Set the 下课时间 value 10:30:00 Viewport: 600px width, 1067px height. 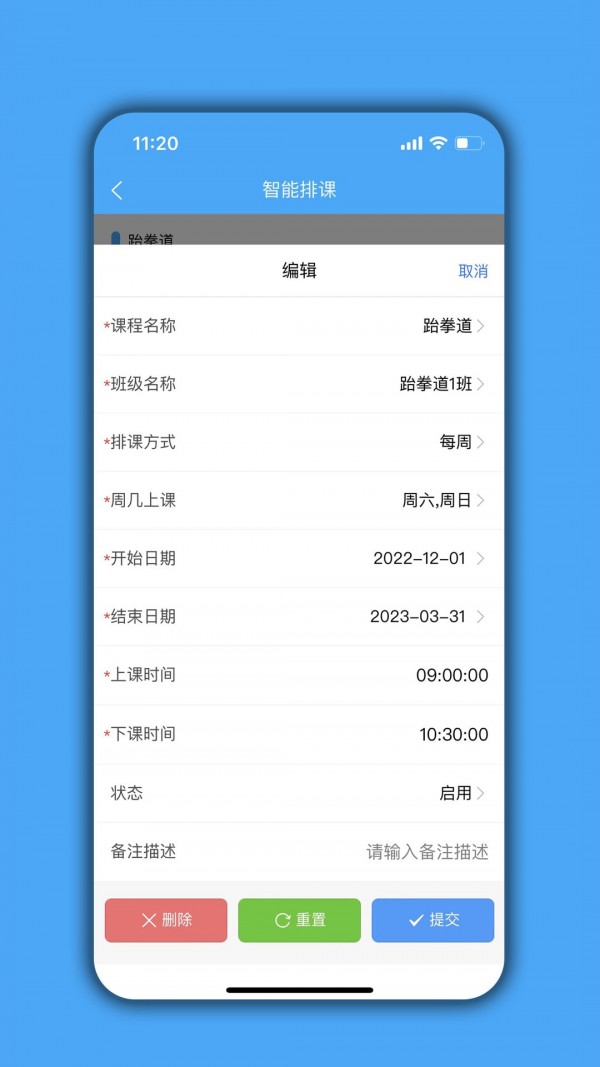(x=453, y=734)
